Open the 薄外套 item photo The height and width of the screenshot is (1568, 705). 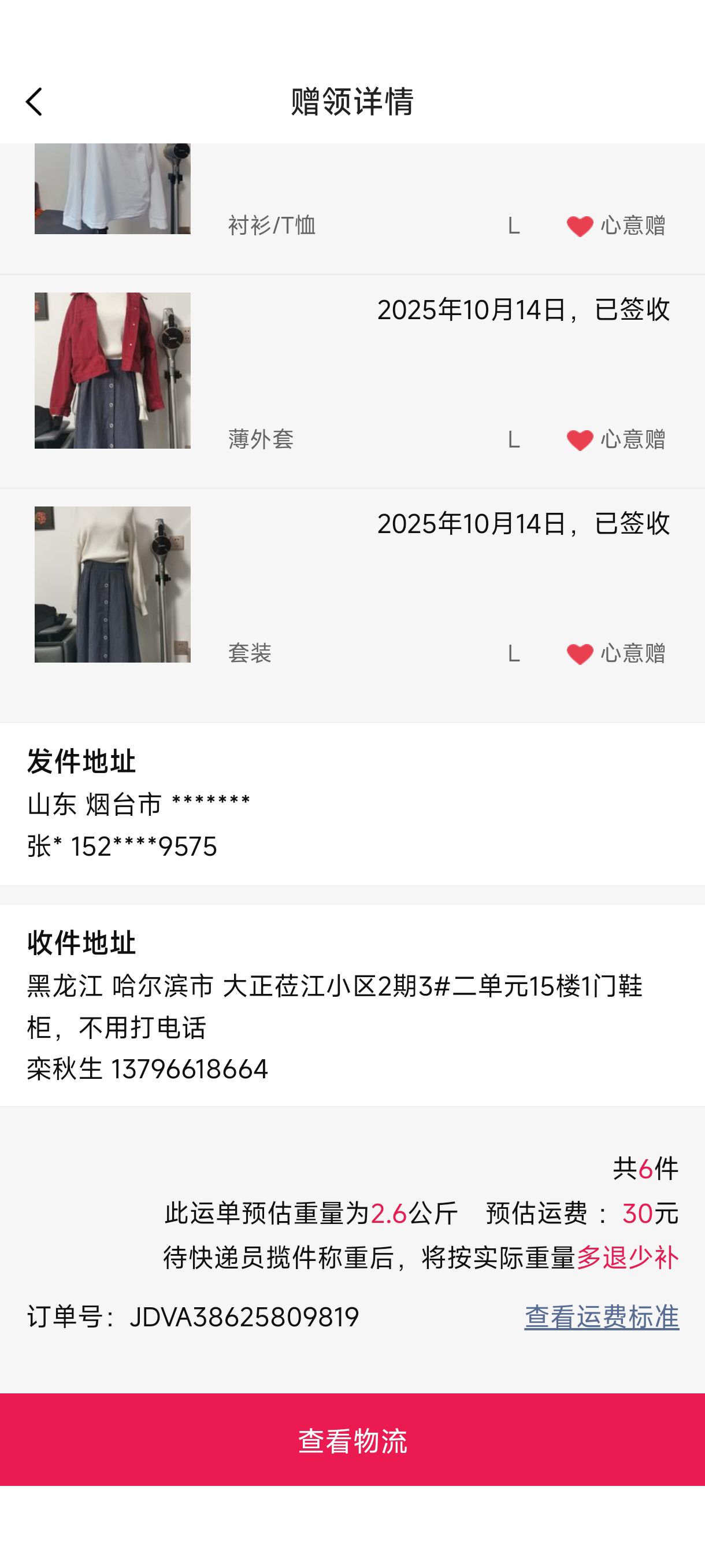tap(113, 371)
